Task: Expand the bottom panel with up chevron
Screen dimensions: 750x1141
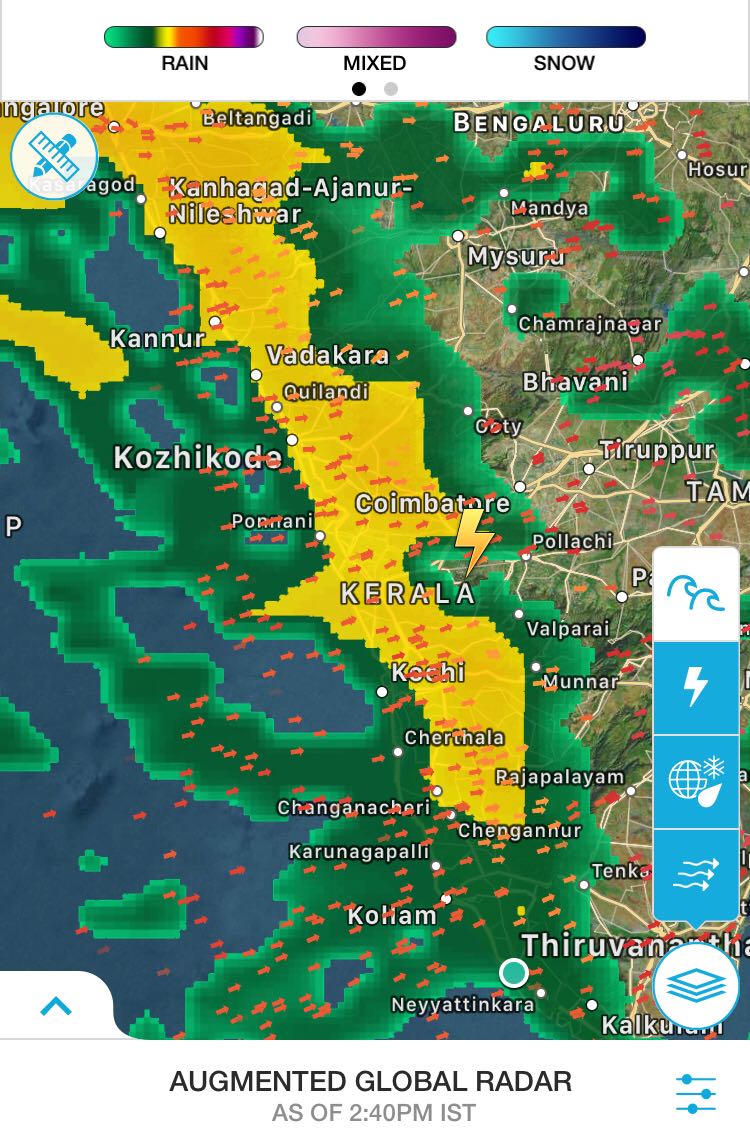Action: 56,1006
